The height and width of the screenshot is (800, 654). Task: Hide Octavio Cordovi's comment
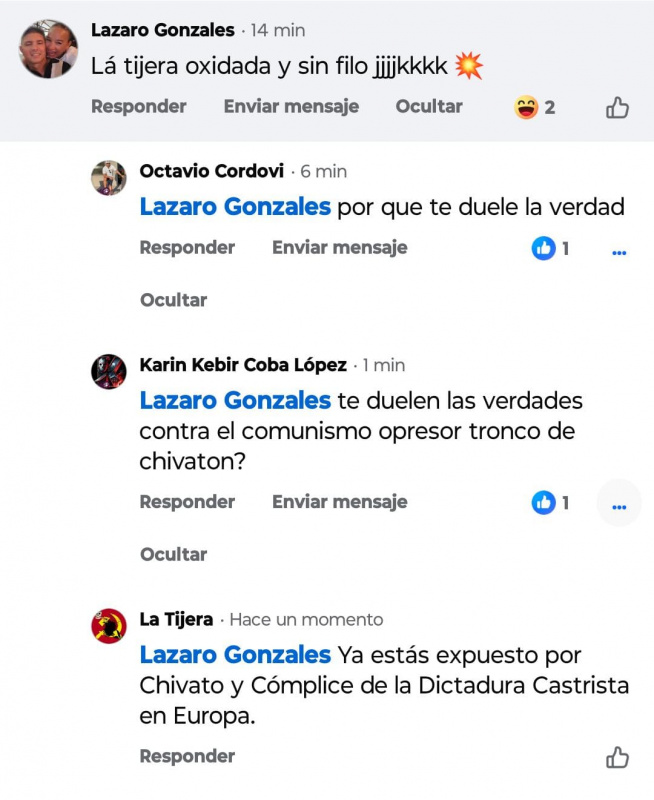tap(173, 300)
